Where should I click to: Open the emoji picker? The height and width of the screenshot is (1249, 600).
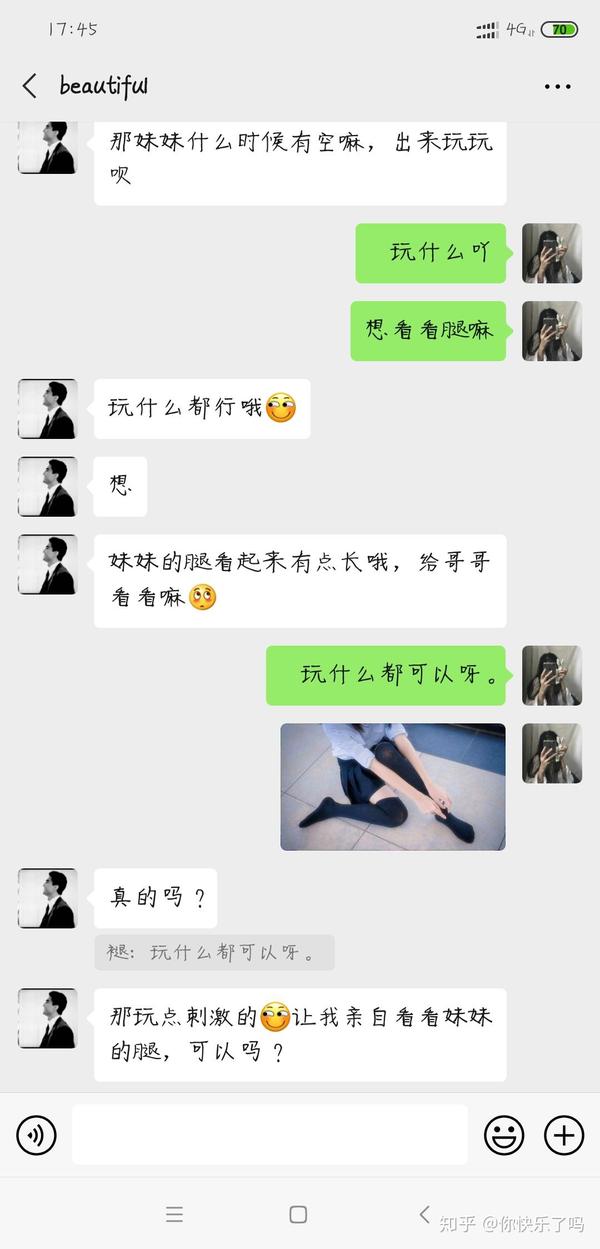[504, 1135]
